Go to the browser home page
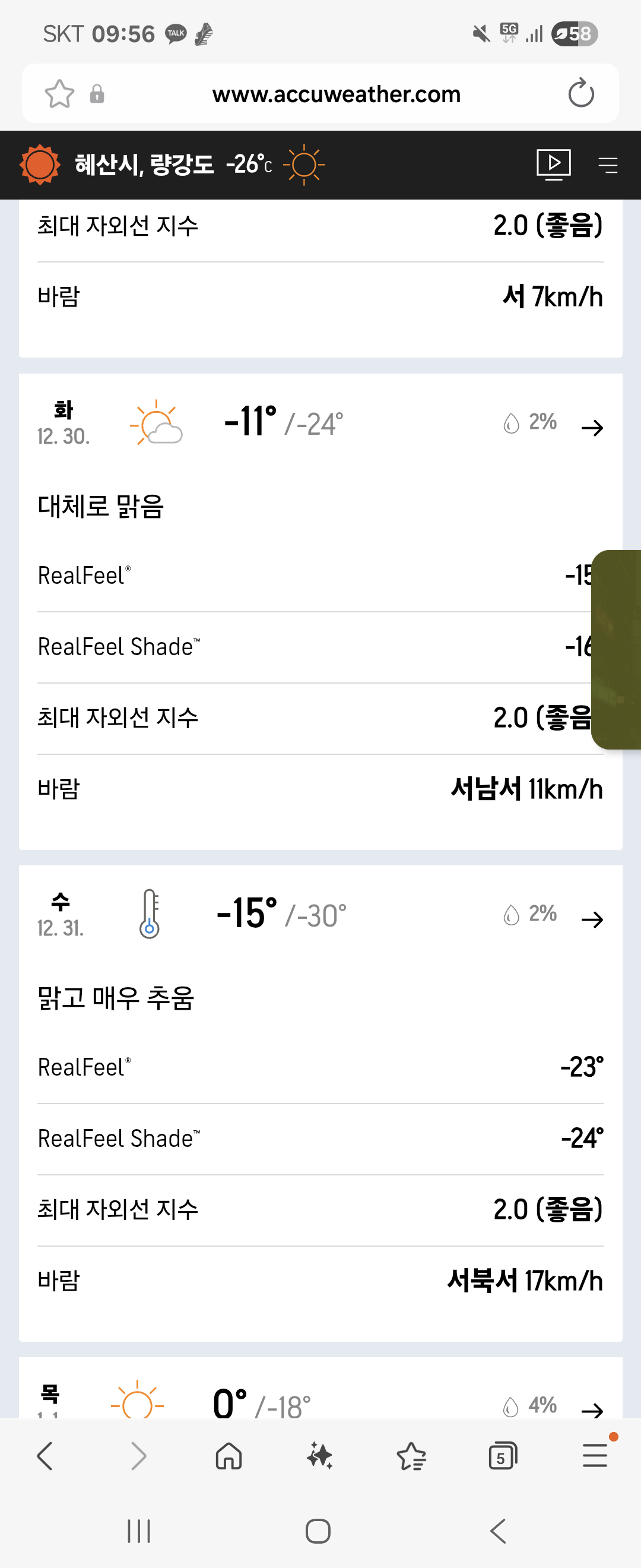This screenshot has height=1568, width=641. tap(229, 1456)
